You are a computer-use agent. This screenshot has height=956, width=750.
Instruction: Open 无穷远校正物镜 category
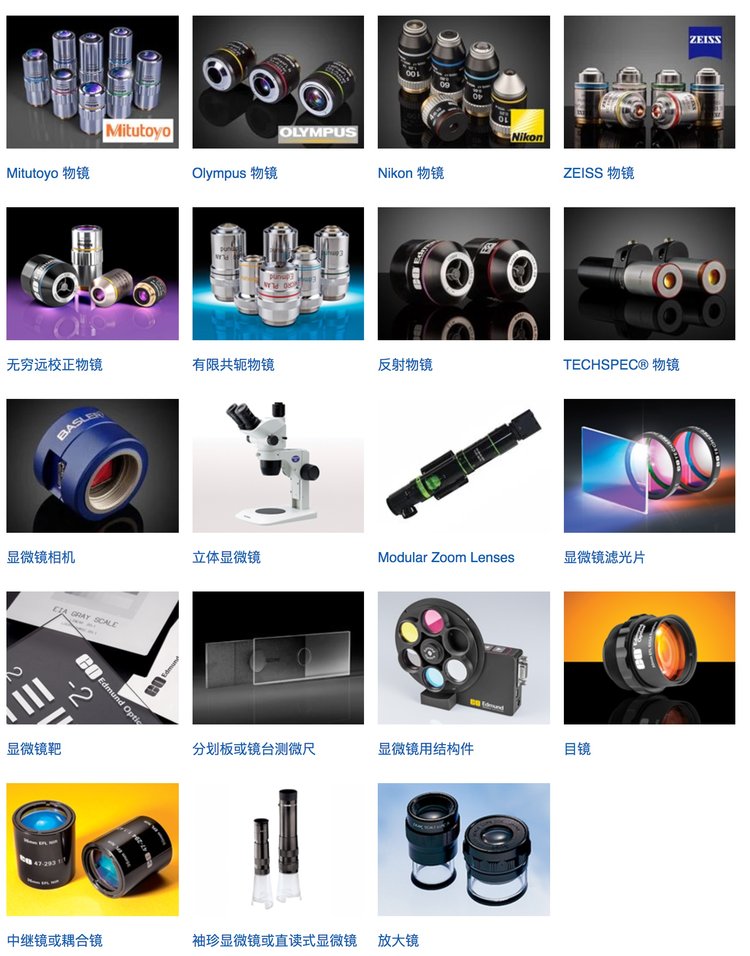point(92,274)
